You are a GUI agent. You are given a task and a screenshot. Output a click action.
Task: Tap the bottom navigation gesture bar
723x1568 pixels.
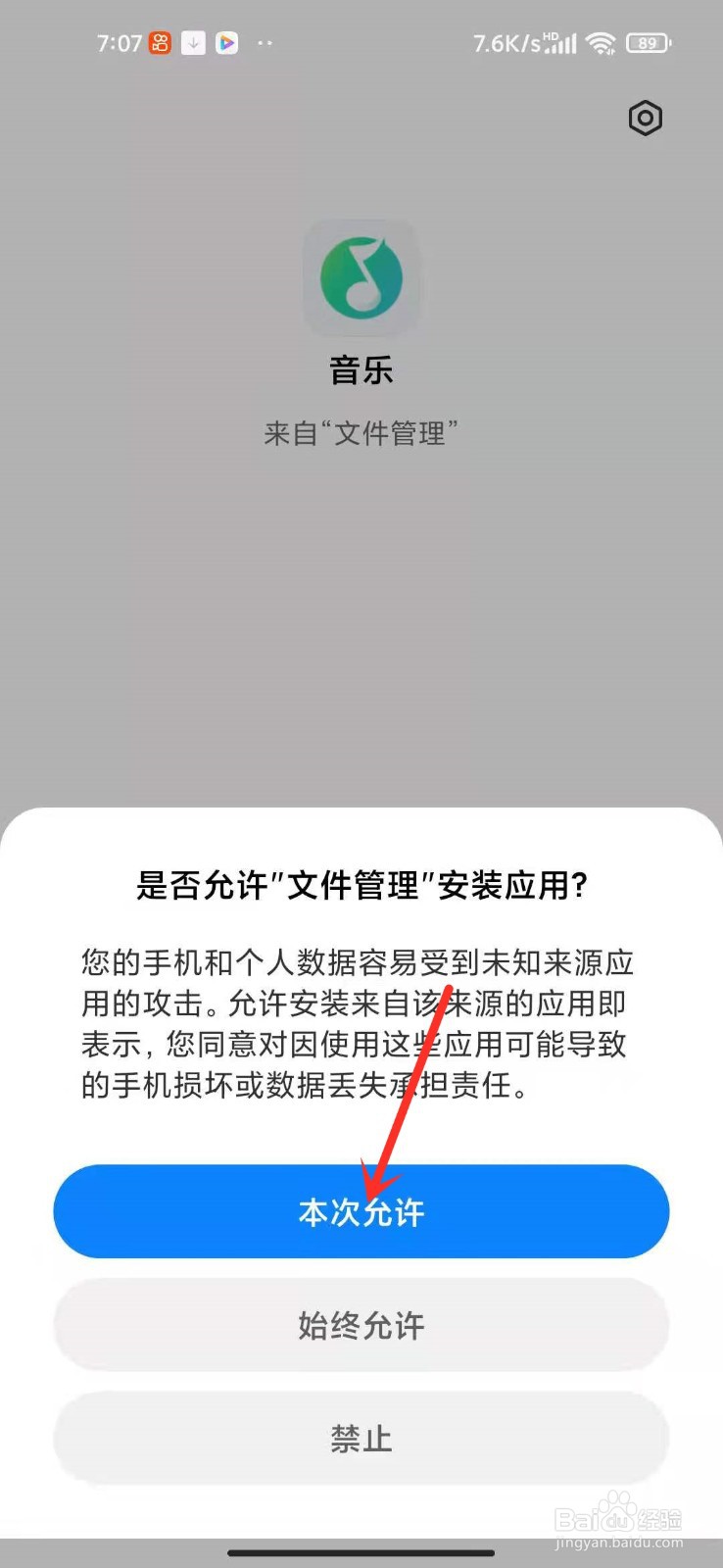(361, 1552)
